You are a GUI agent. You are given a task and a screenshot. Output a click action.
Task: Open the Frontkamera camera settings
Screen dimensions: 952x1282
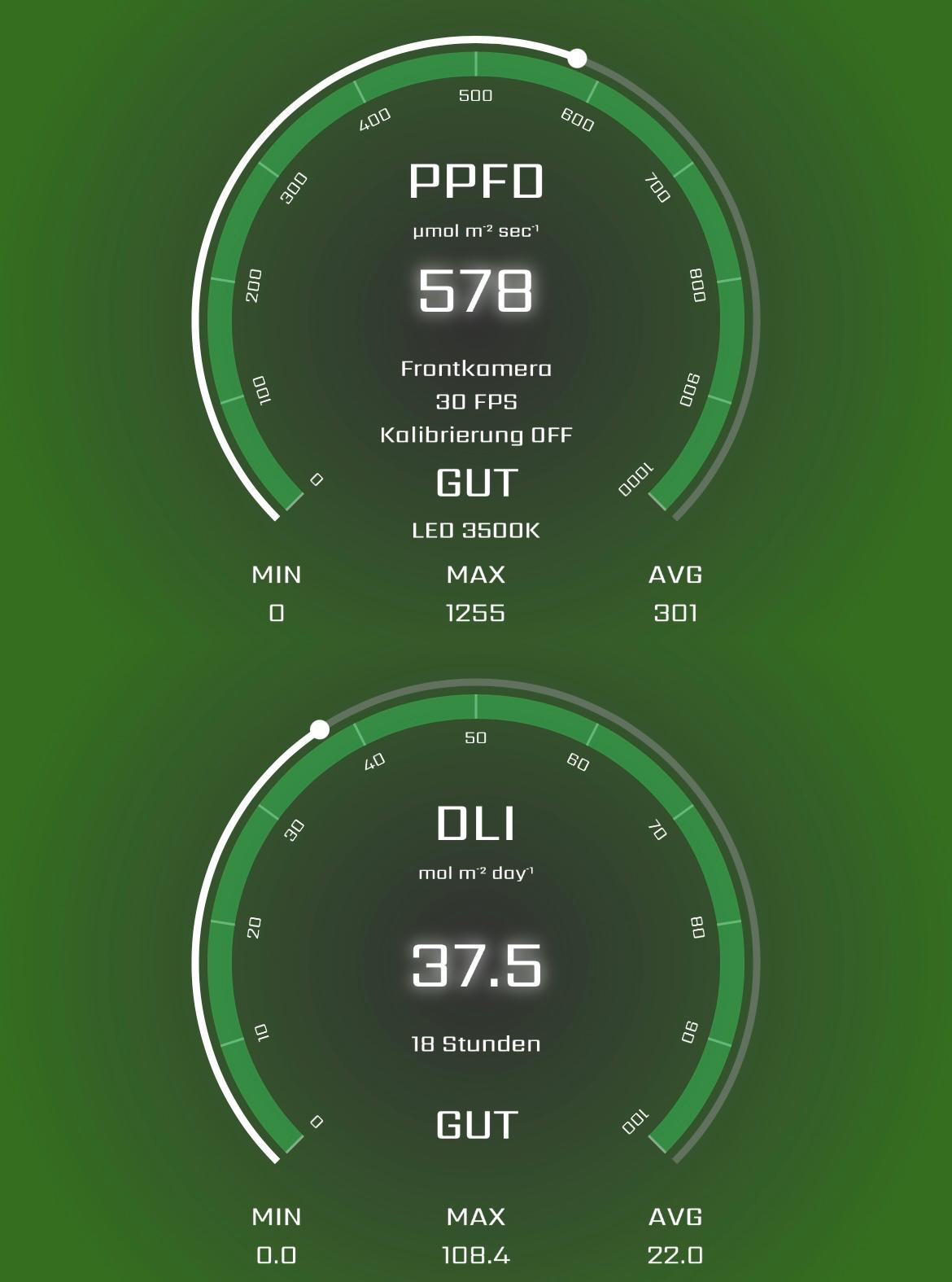click(x=476, y=369)
